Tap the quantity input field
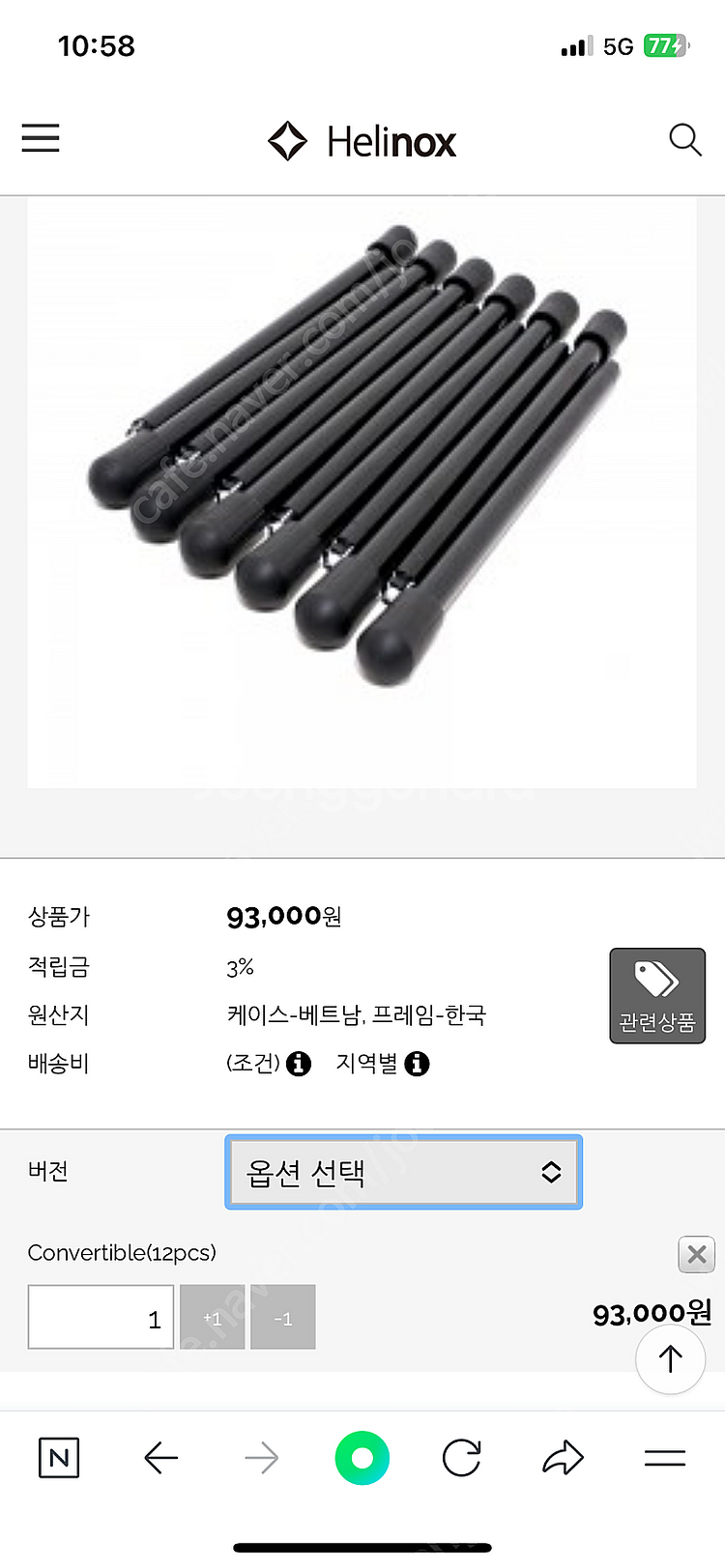The height and width of the screenshot is (1568, 725). (101, 1317)
